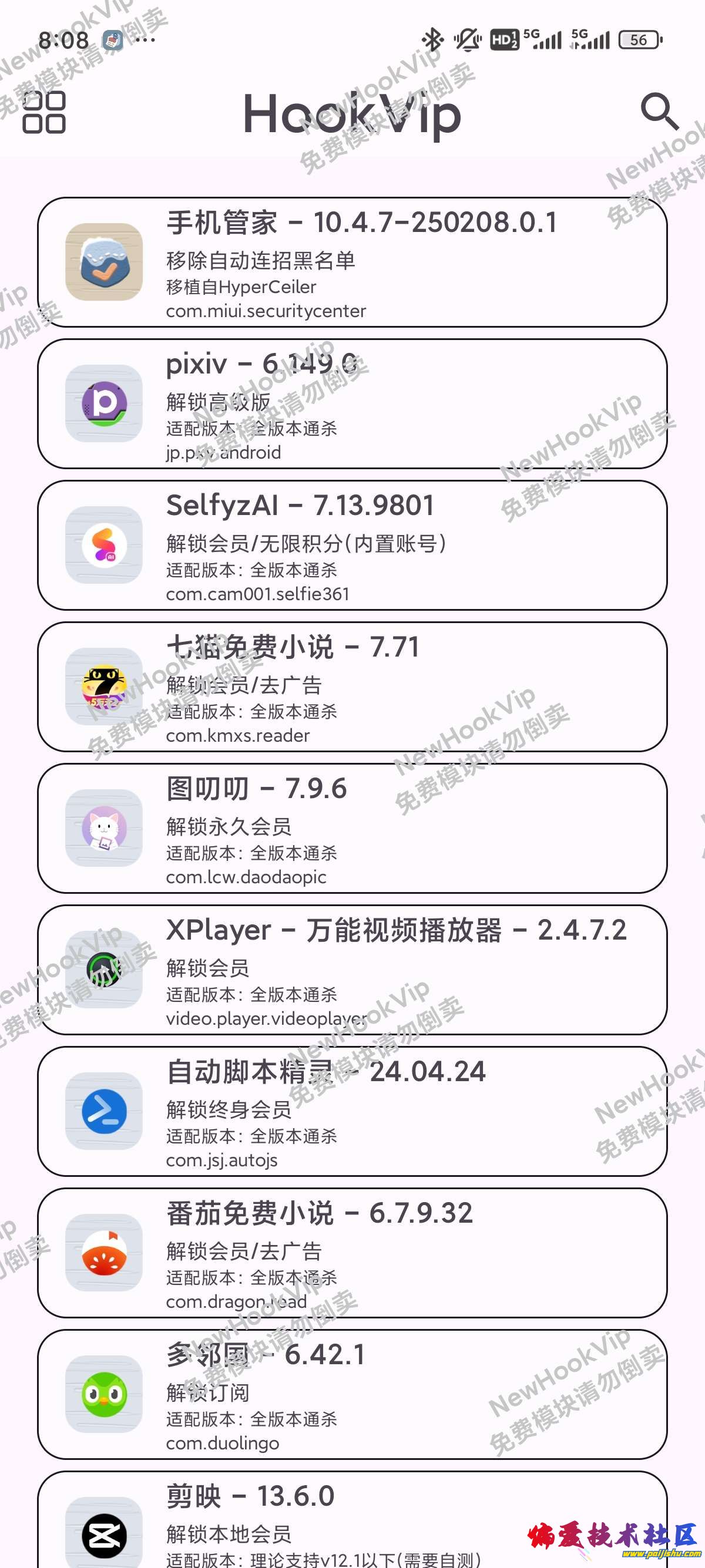Open the SelfyzAI 7.13.9801 card
This screenshot has width=705, height=1568.
click(x=352, y=546)
